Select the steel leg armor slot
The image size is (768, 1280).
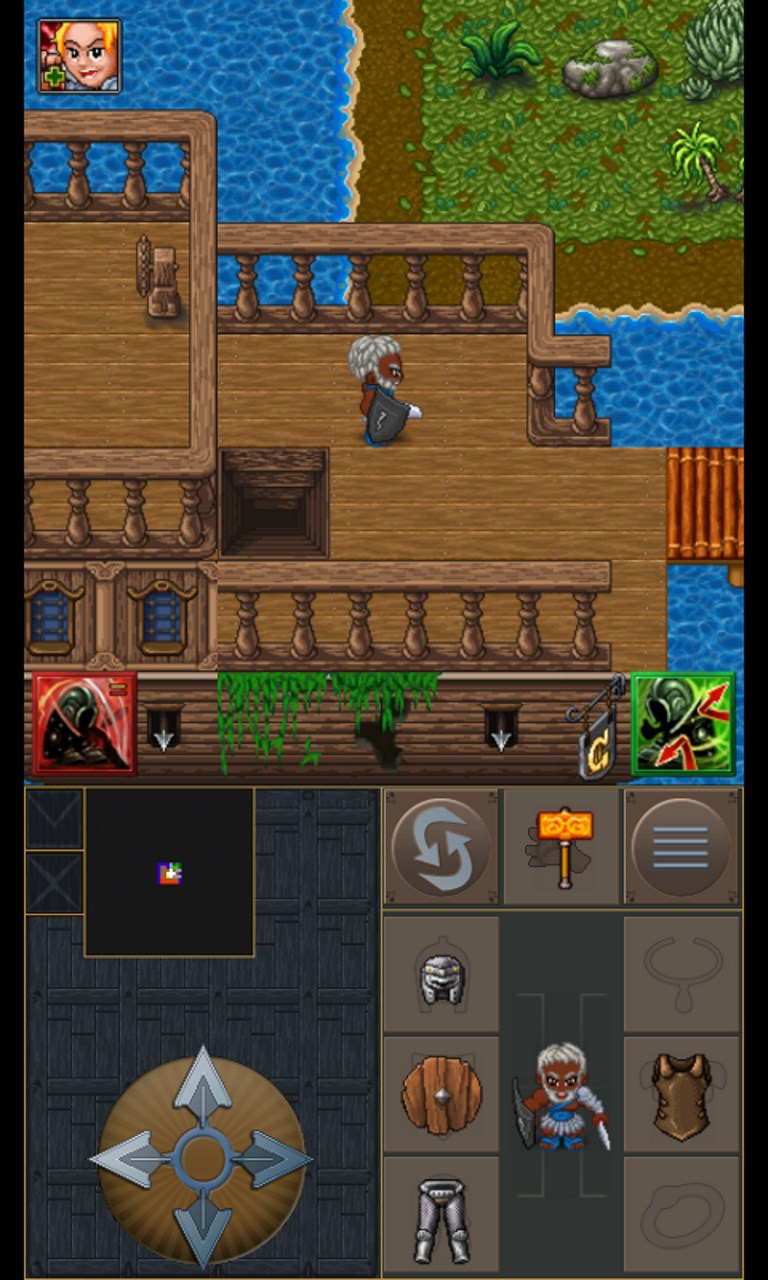click(x=441, y=1216)
